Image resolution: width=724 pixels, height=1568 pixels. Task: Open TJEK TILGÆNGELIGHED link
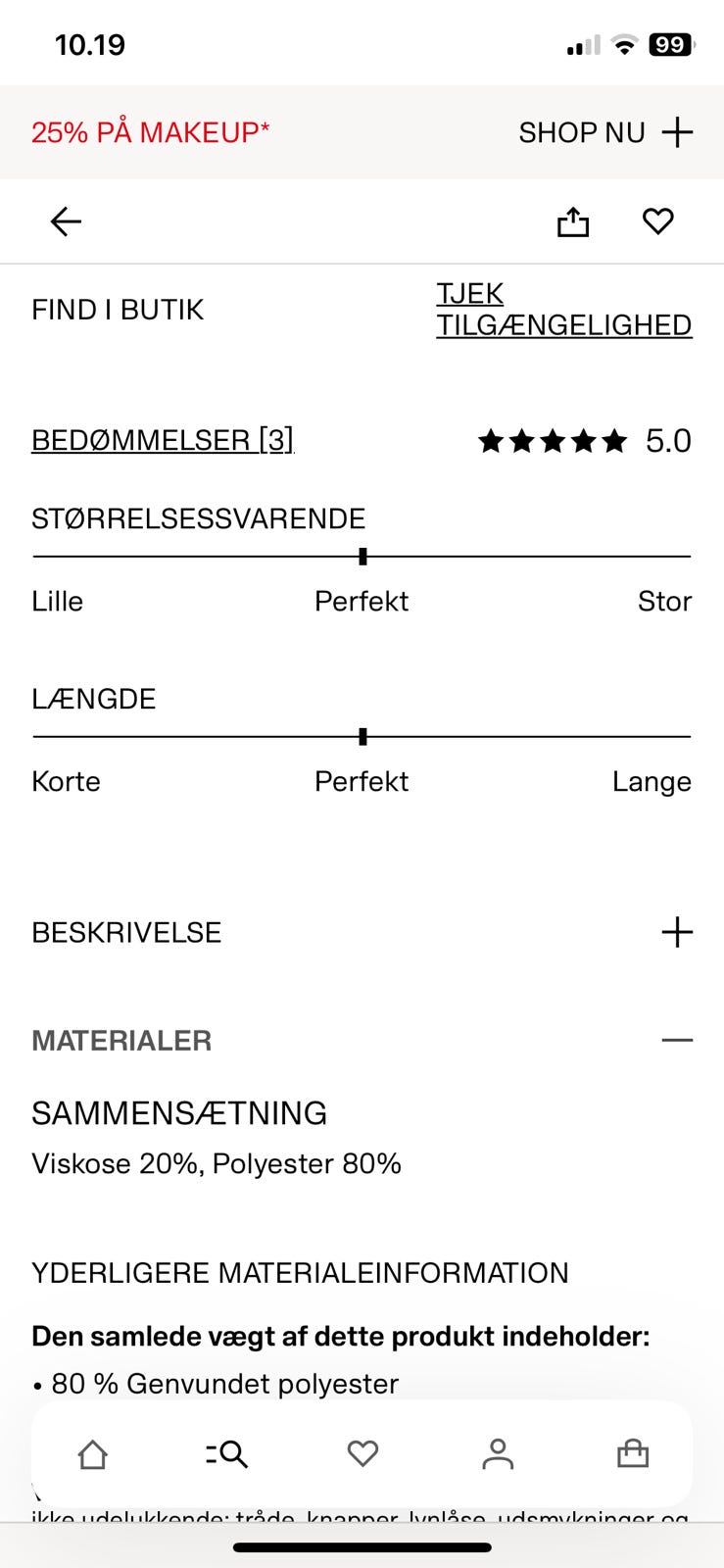point(564,309)
